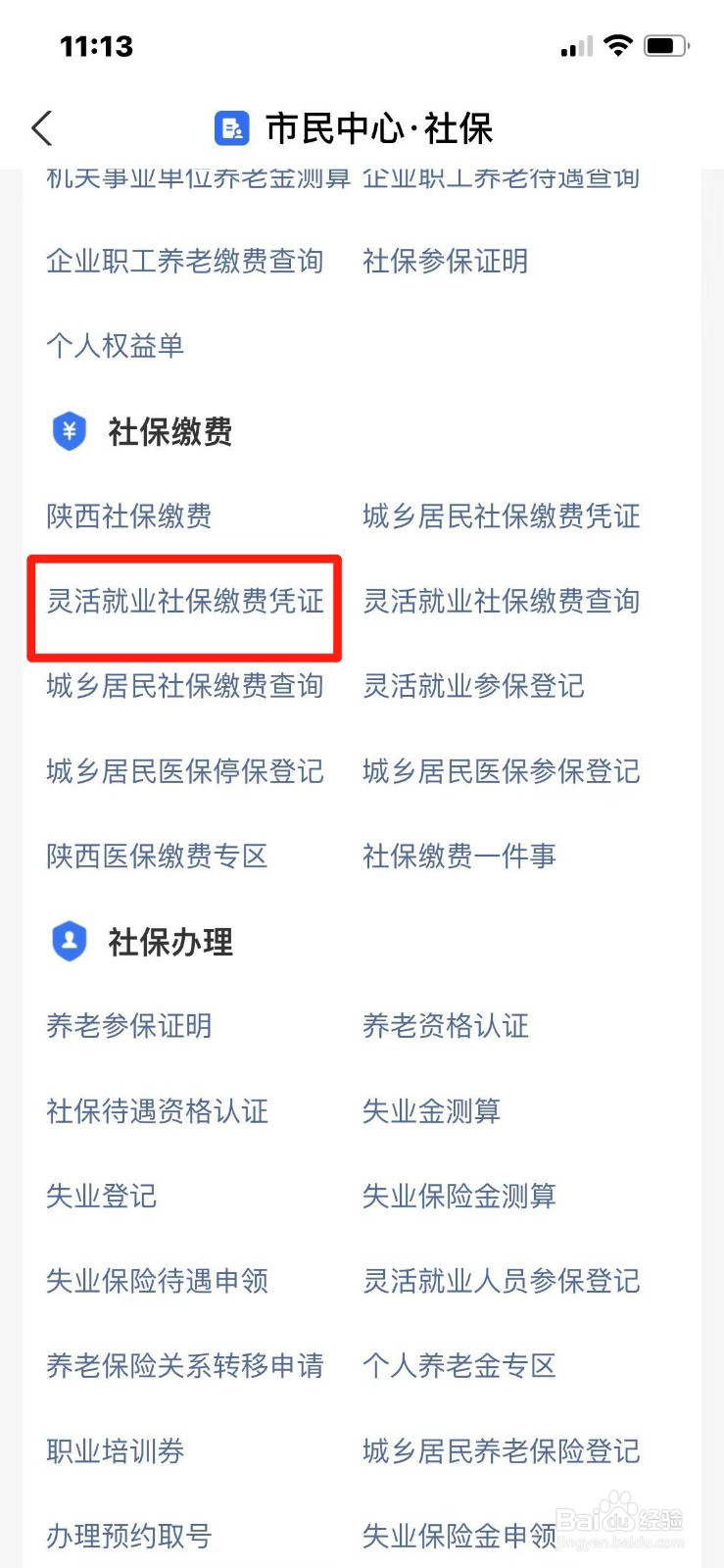Tap the back arrow to return
Screen dimensions: 724x1568
click(41, 127)
